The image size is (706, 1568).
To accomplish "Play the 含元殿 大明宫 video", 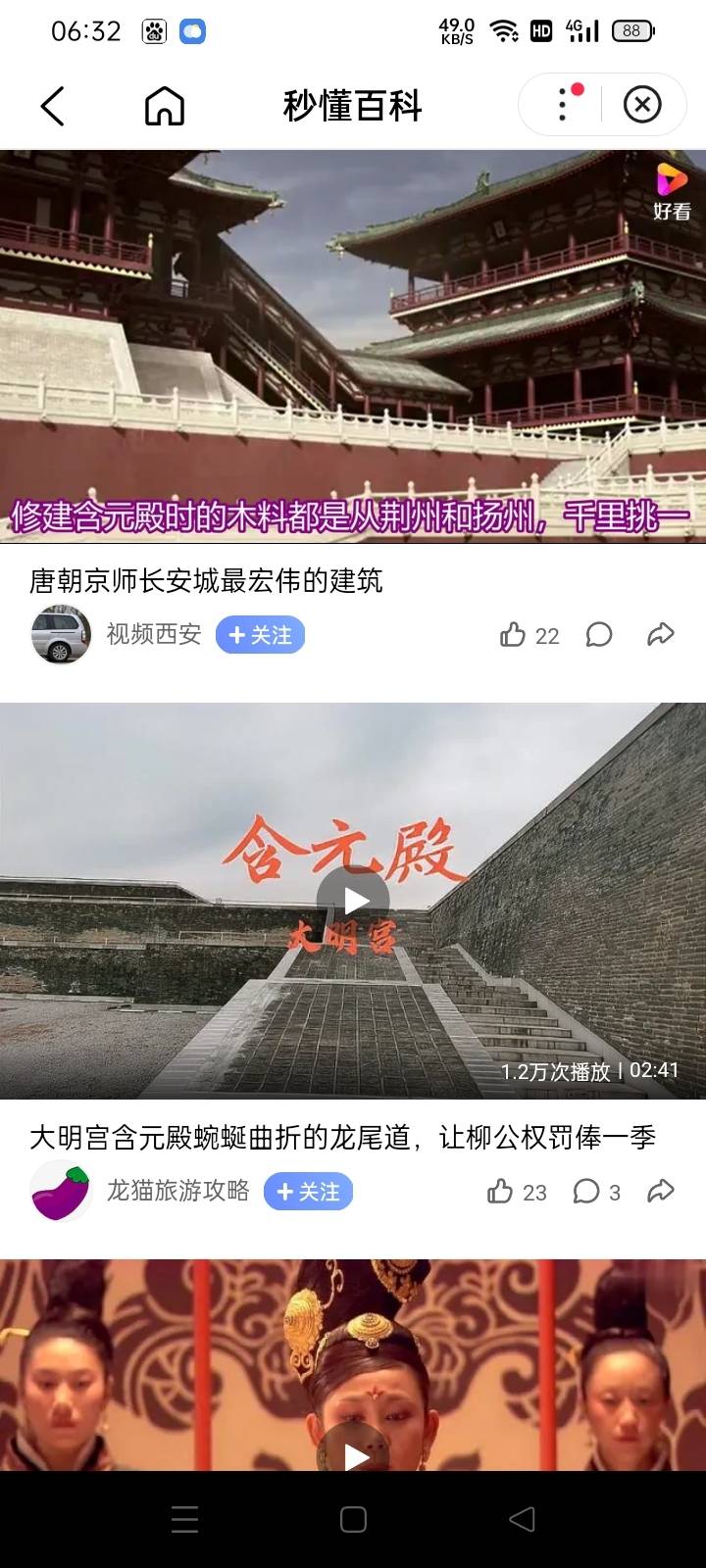I will [353, 900].
